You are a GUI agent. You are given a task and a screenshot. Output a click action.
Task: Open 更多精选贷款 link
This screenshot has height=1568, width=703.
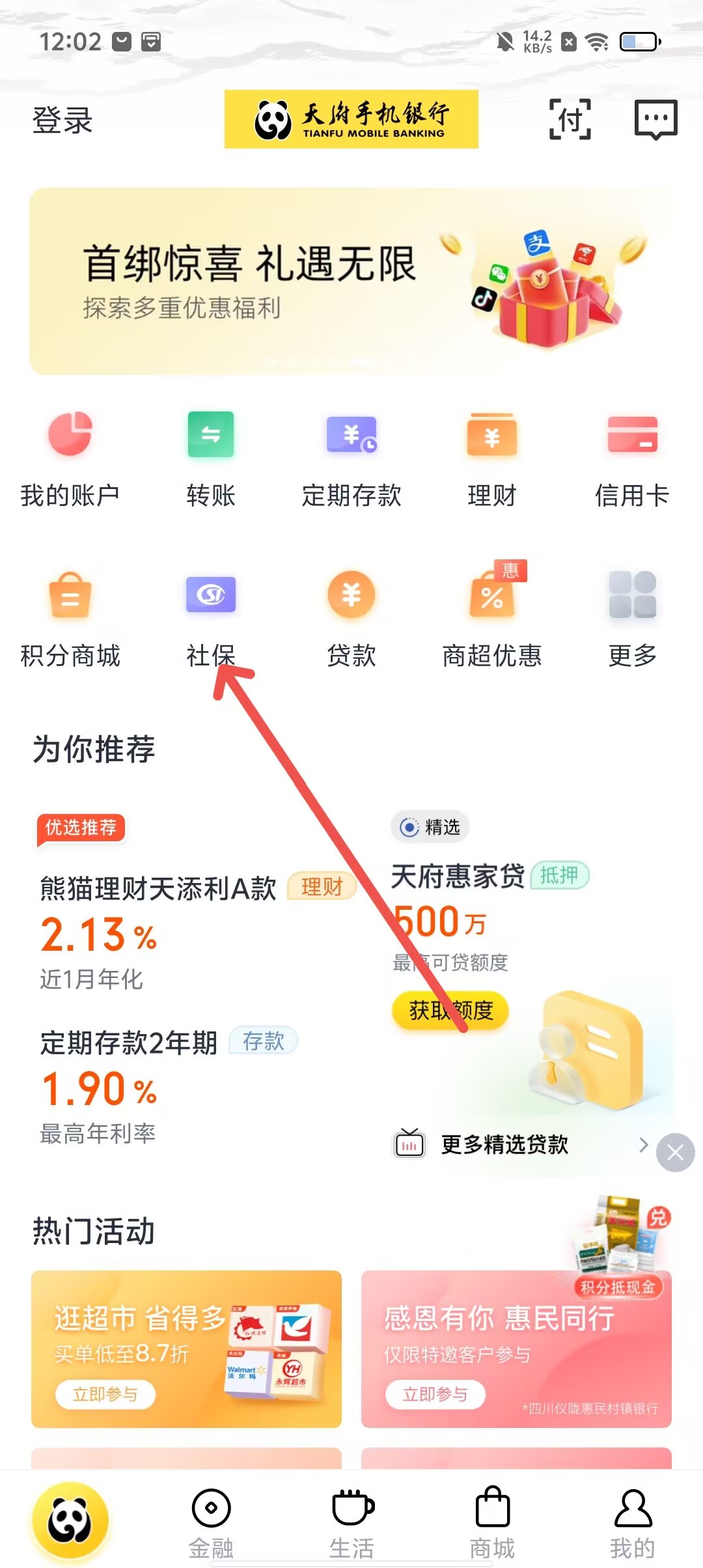[x=505, y=1144]
